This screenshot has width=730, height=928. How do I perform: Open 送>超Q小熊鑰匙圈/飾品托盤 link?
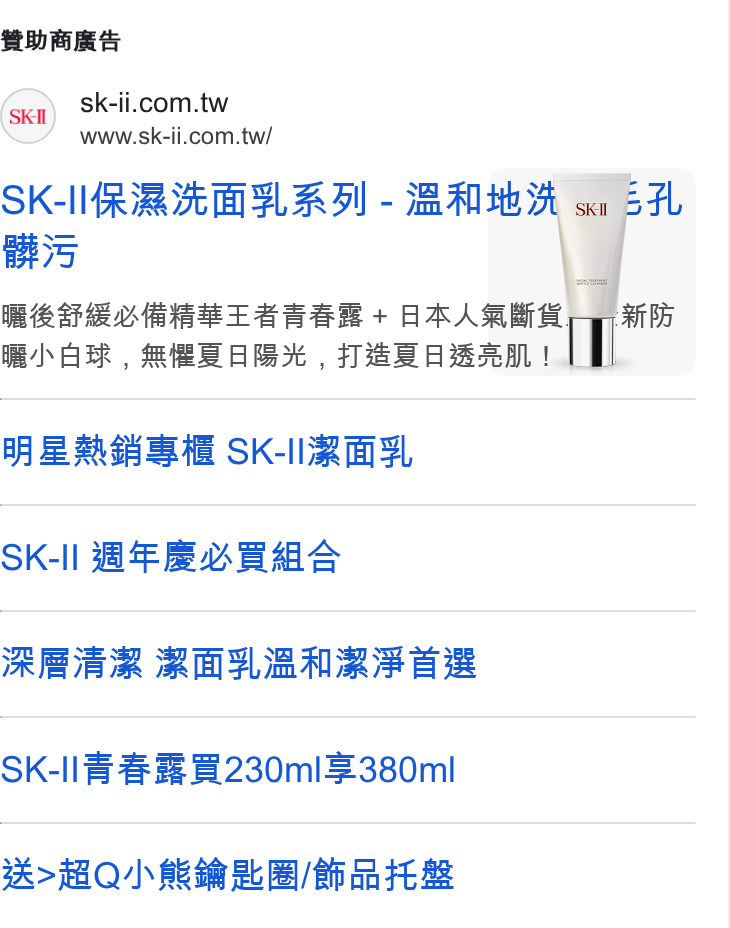click(227, 875)
